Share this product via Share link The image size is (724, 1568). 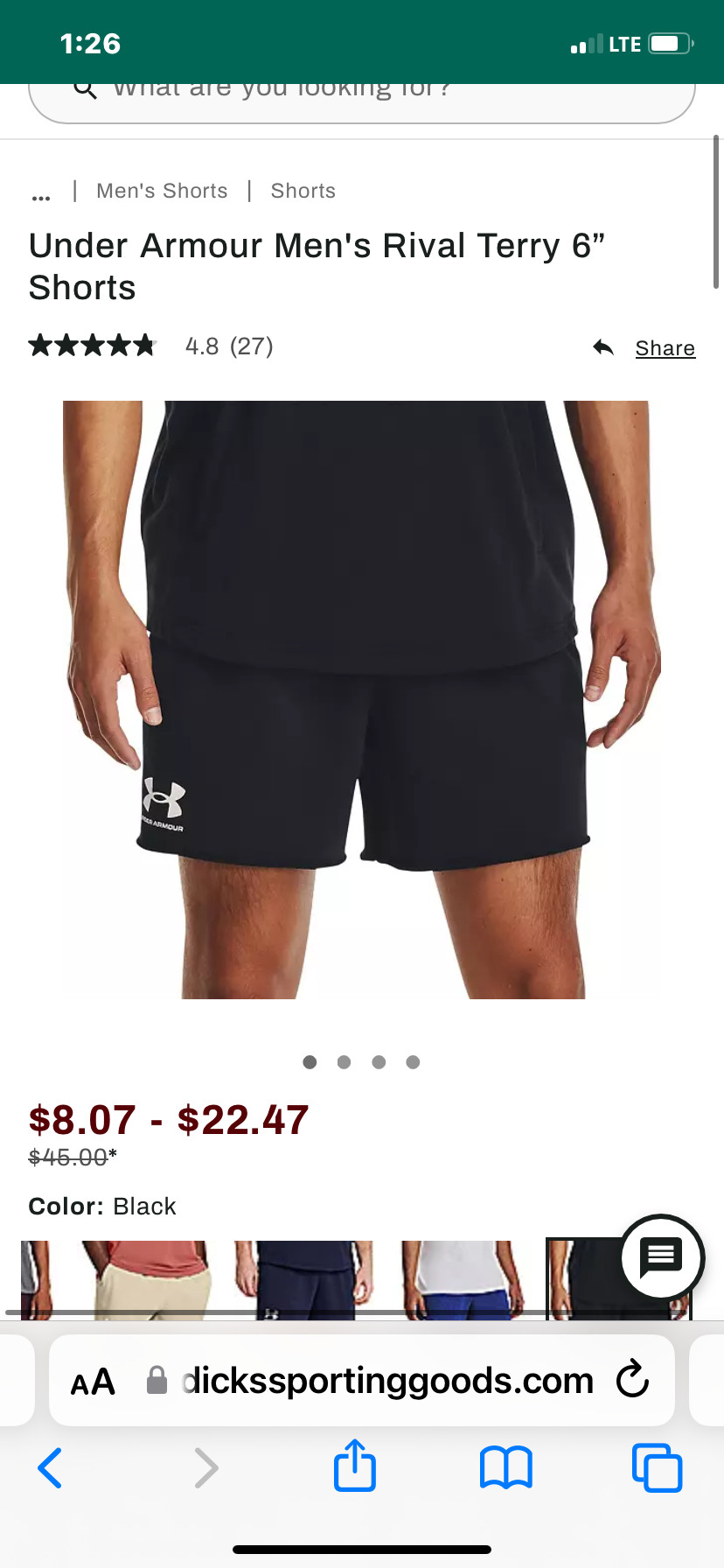pyautogui.click(x=665, y=348)
